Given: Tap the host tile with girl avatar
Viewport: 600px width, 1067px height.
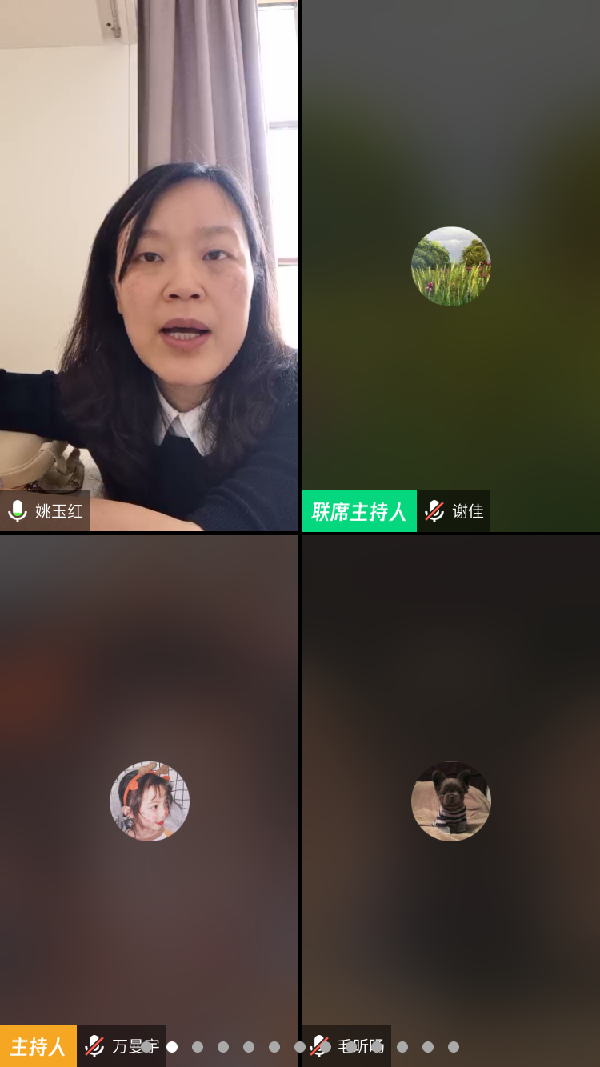Looking at the screenshot, I should click(149, 800).
